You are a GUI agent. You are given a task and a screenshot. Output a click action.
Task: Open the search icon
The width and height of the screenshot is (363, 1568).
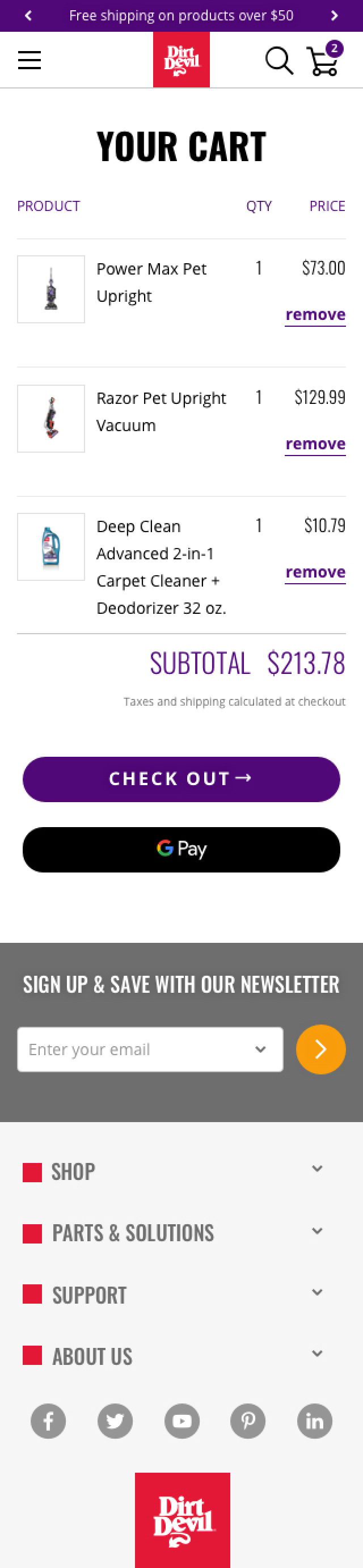click(x=279, y=60)
